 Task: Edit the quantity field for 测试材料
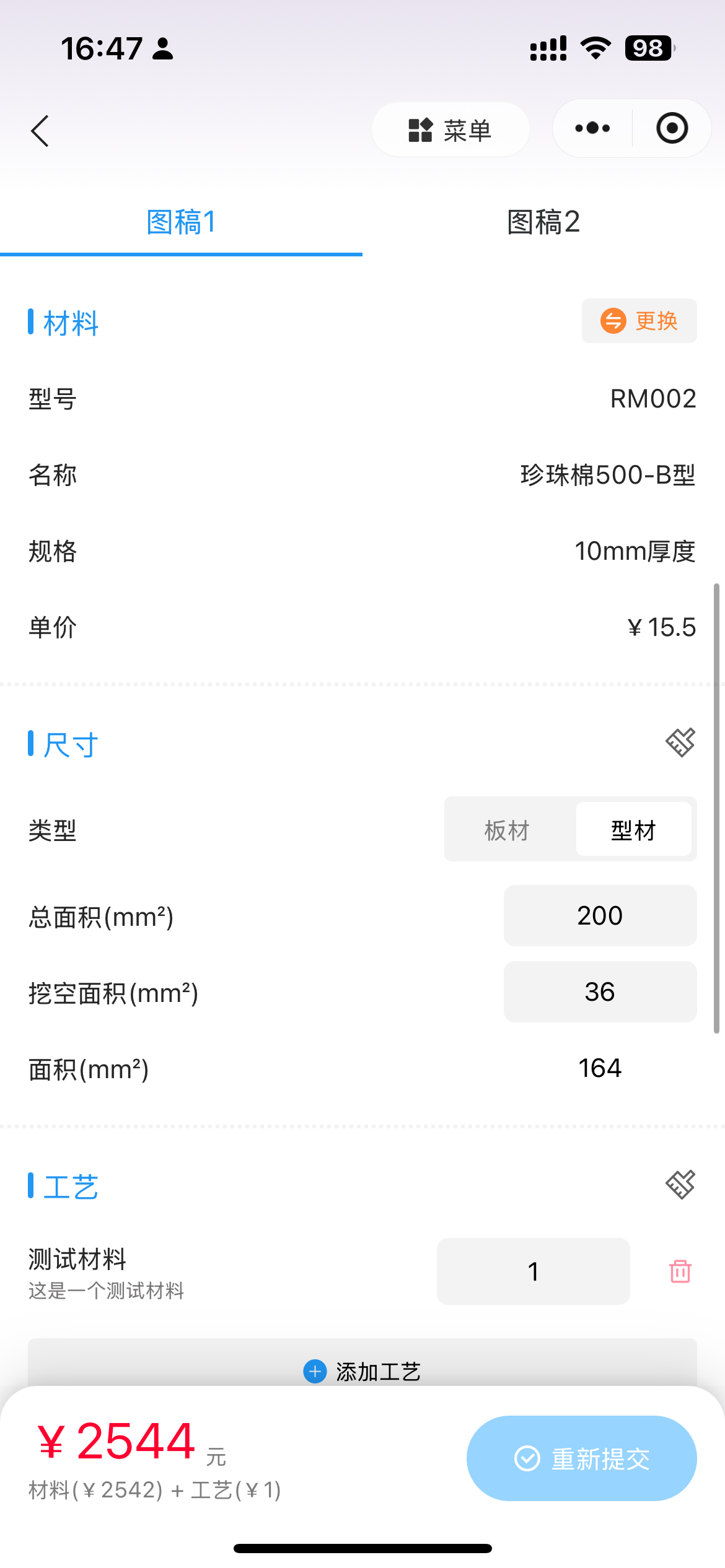tap(533, 1271)
